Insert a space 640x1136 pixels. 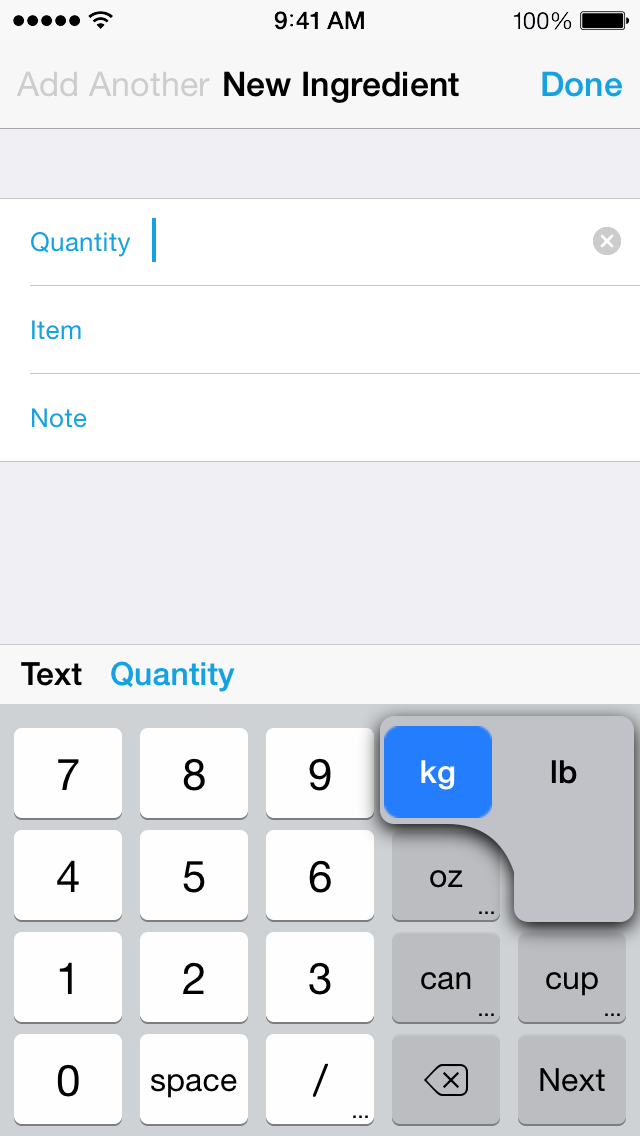(x=194, y=1080)
